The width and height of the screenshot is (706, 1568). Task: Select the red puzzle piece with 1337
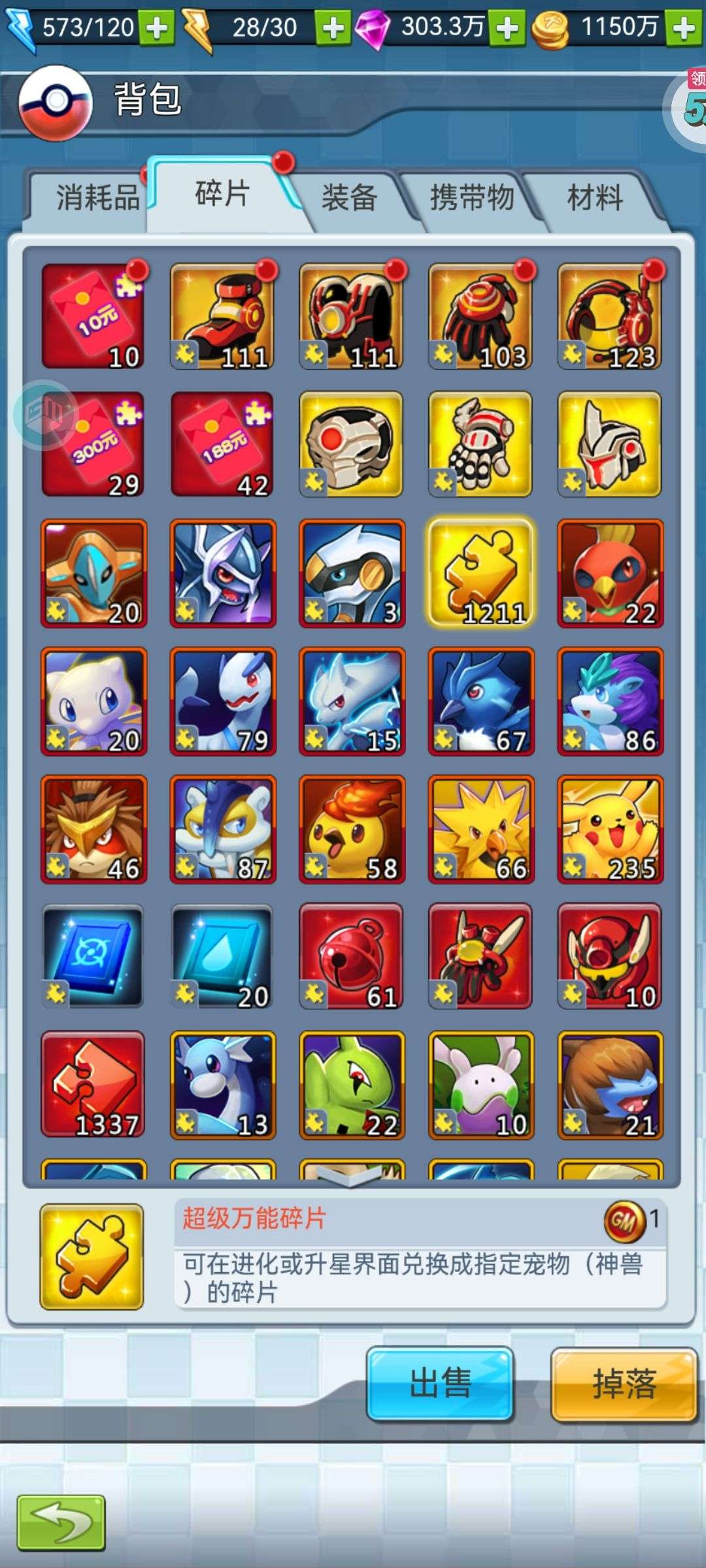[x=93, y=1085]
